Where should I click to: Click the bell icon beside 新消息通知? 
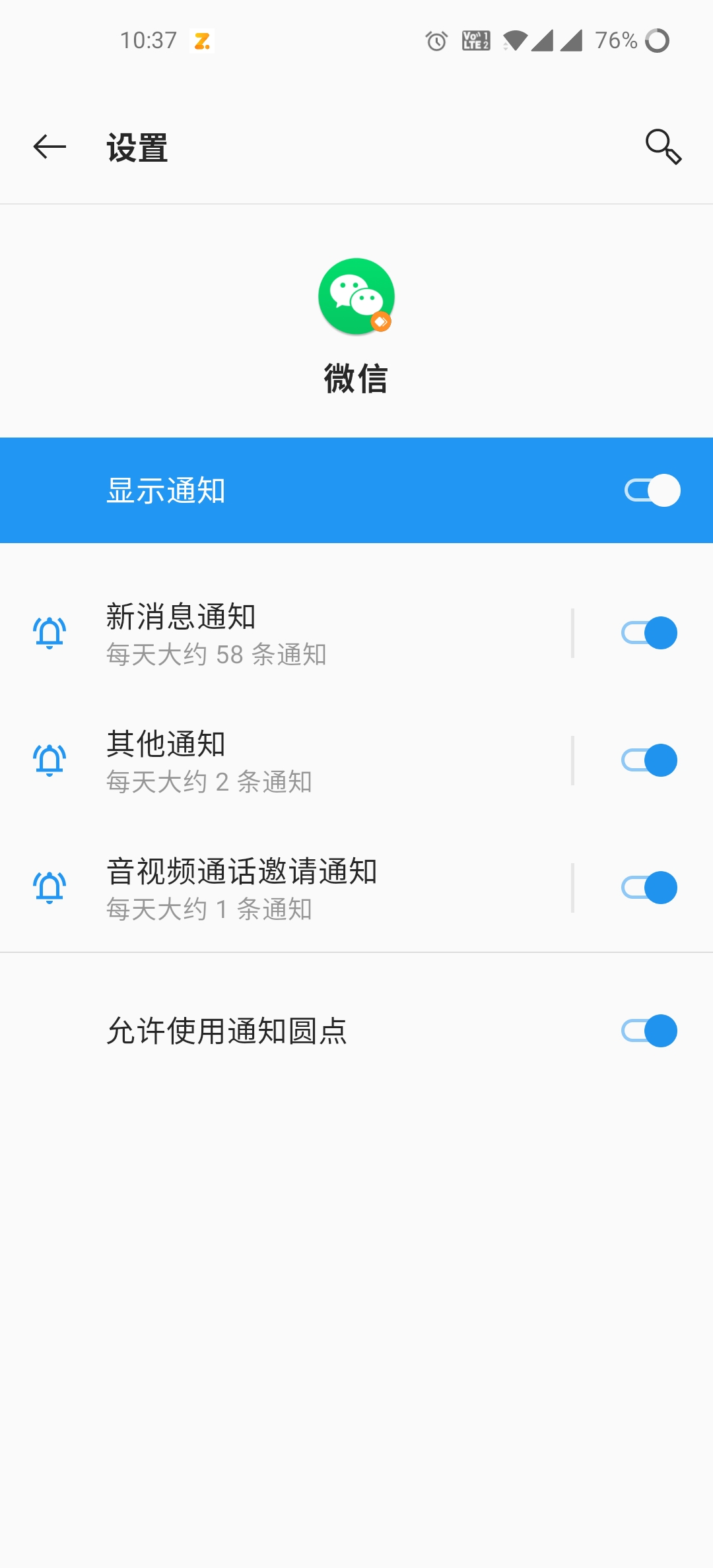[x=50, y=632]
